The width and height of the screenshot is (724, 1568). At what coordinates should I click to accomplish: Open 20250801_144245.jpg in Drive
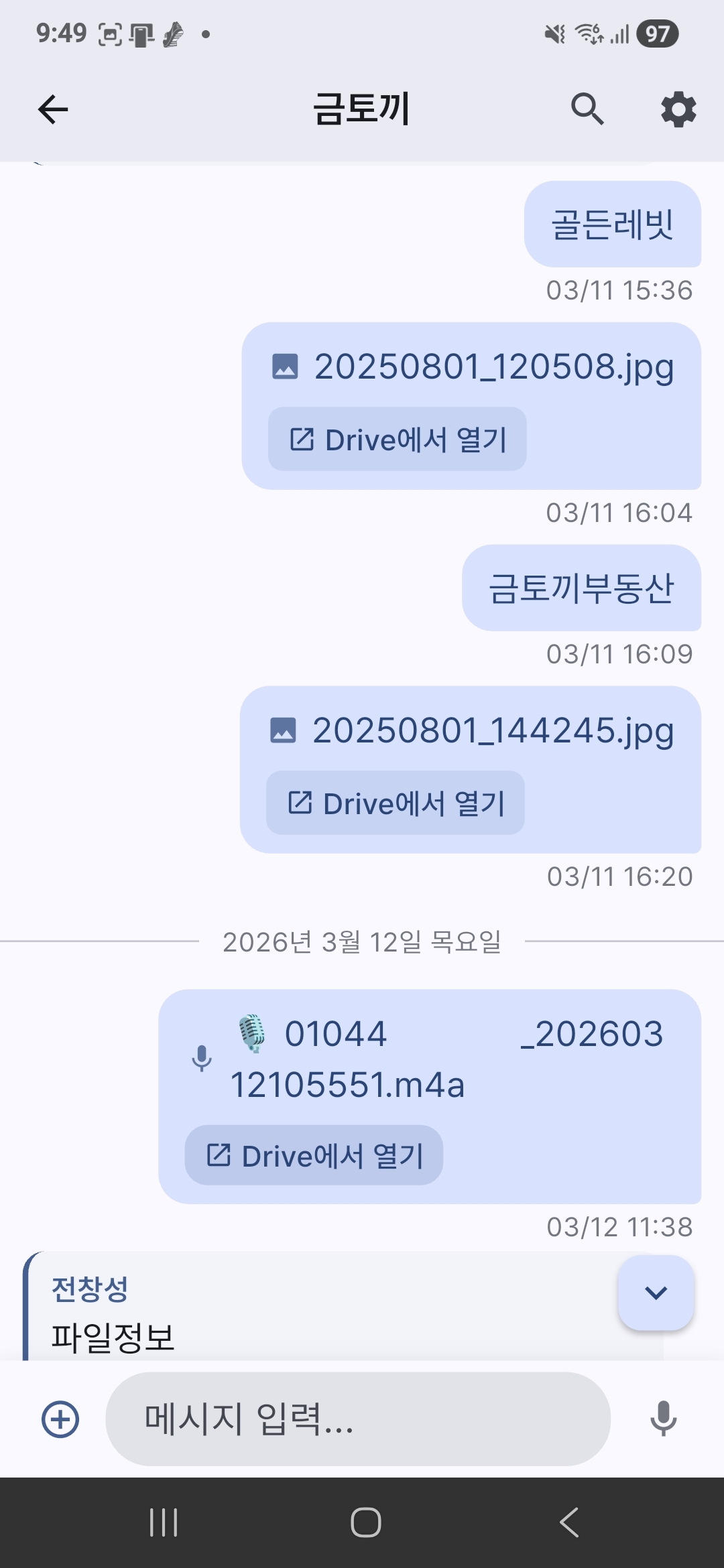tap(396, 803)
